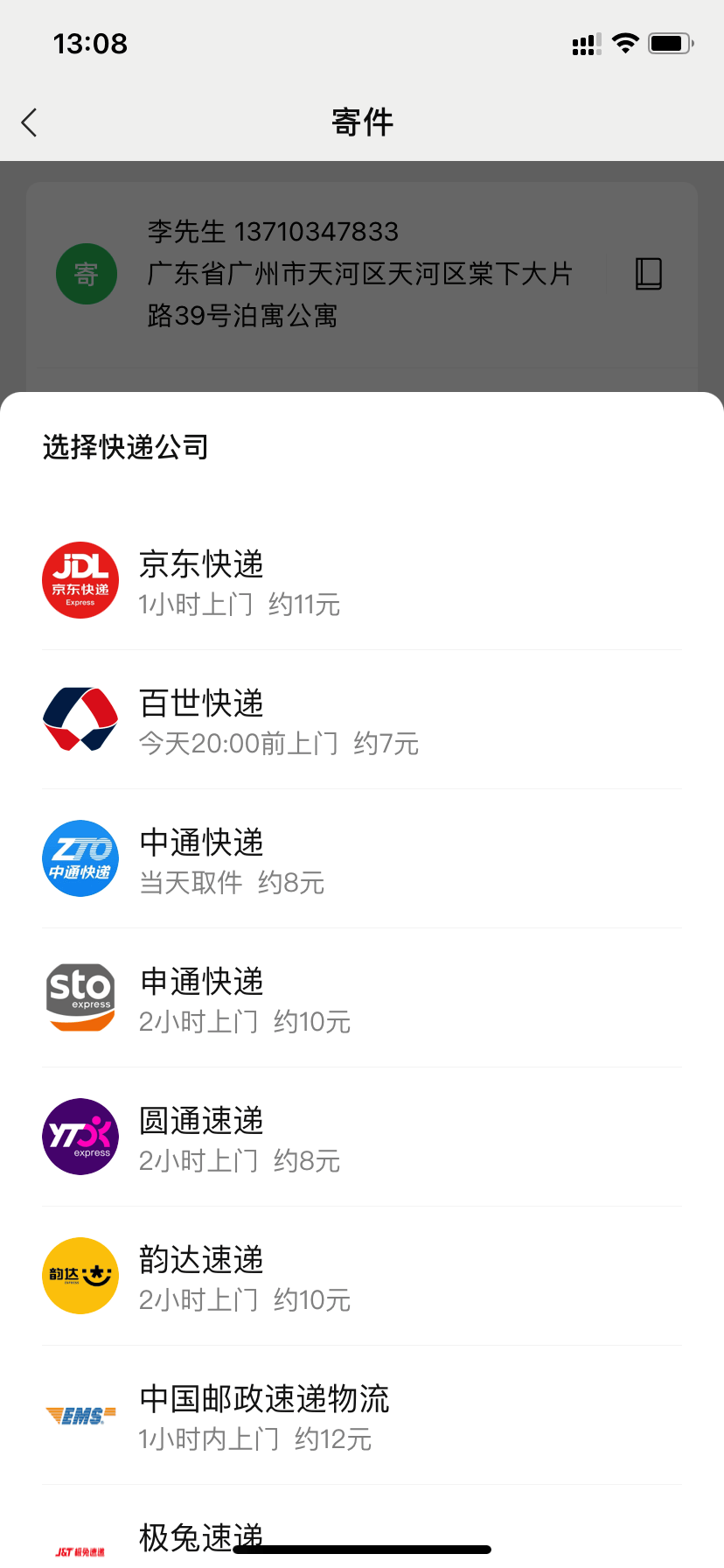The height and width of the screenshot is (1568, 724).
Task: Choose 中国邮政速递物流 courier
Action: click(362, 1415)
